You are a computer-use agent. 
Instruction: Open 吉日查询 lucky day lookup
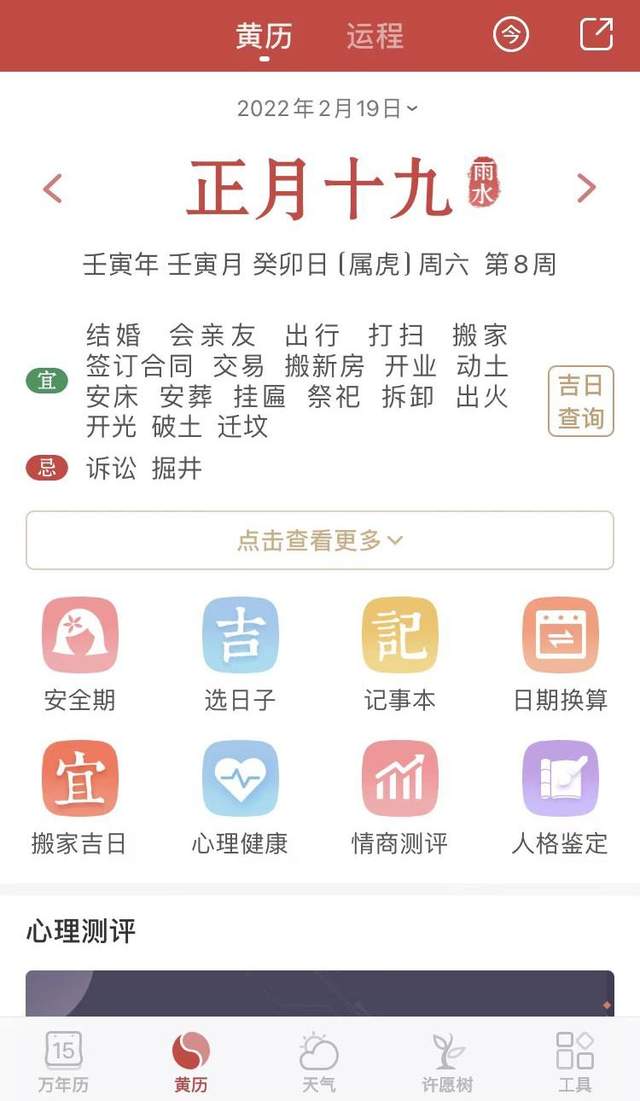(x=581, y=401)
